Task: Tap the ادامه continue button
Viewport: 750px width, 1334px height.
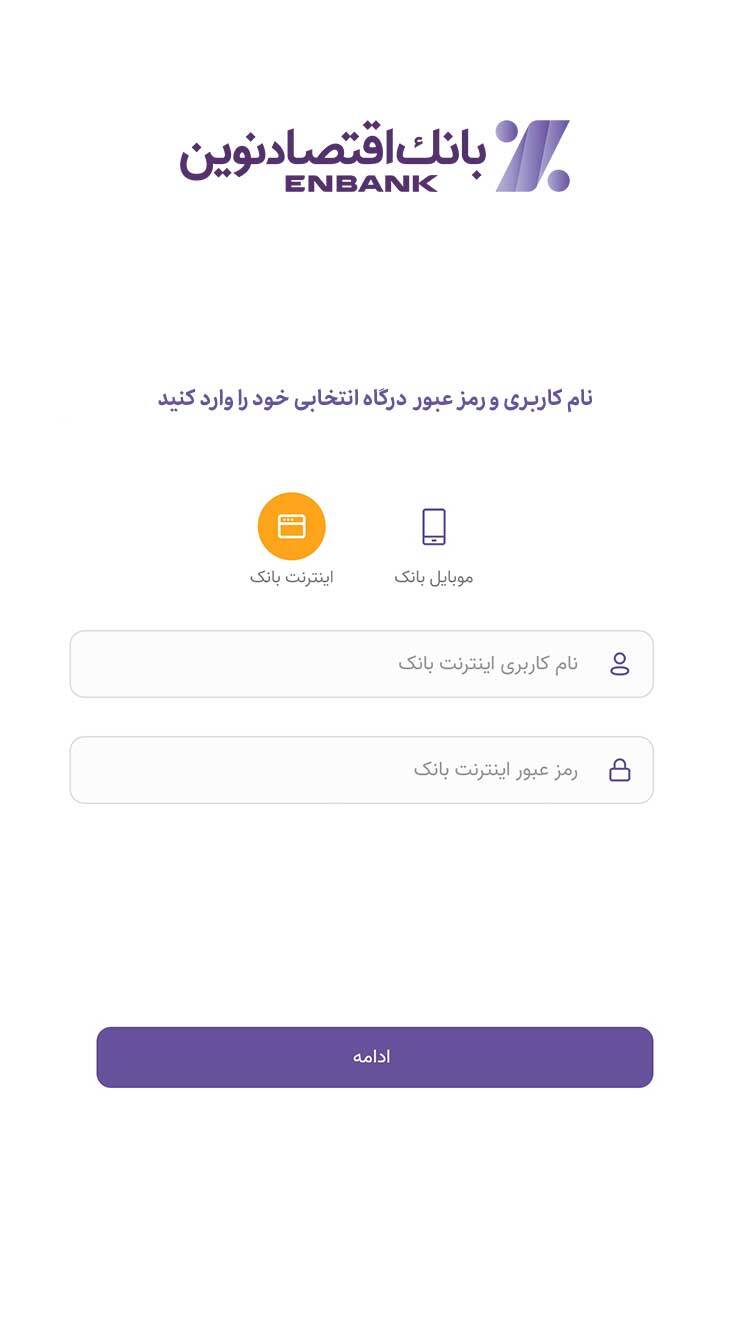Action: pyautogui.click(x=374, y=1057)
